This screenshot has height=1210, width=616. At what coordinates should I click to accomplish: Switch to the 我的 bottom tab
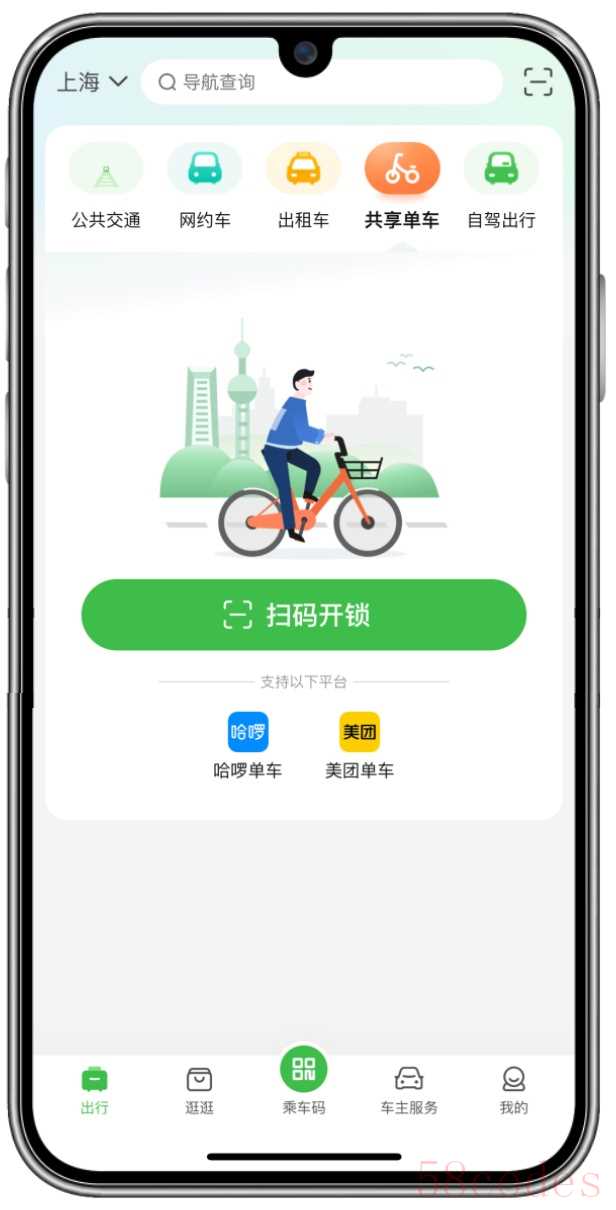514,1091
